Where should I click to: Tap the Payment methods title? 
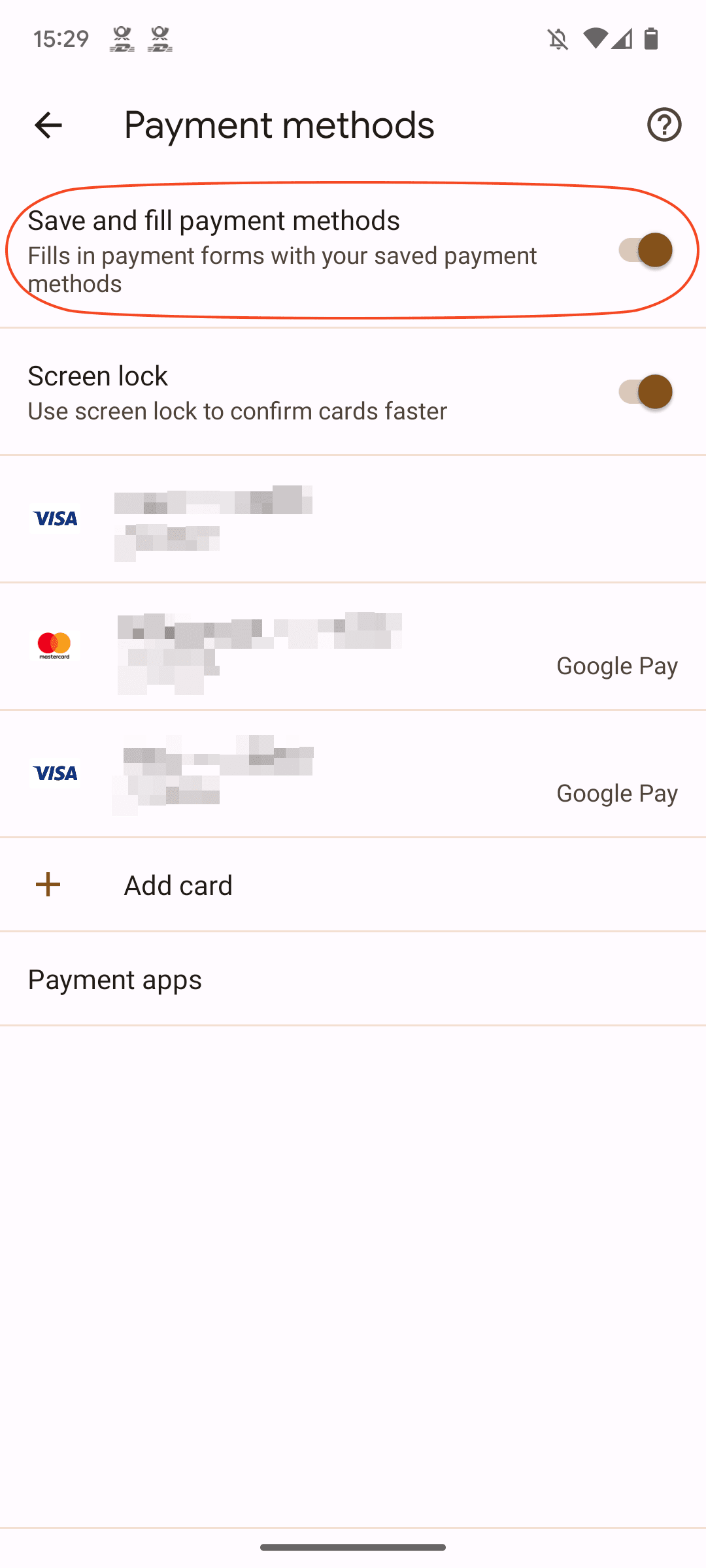coord(279,125)
